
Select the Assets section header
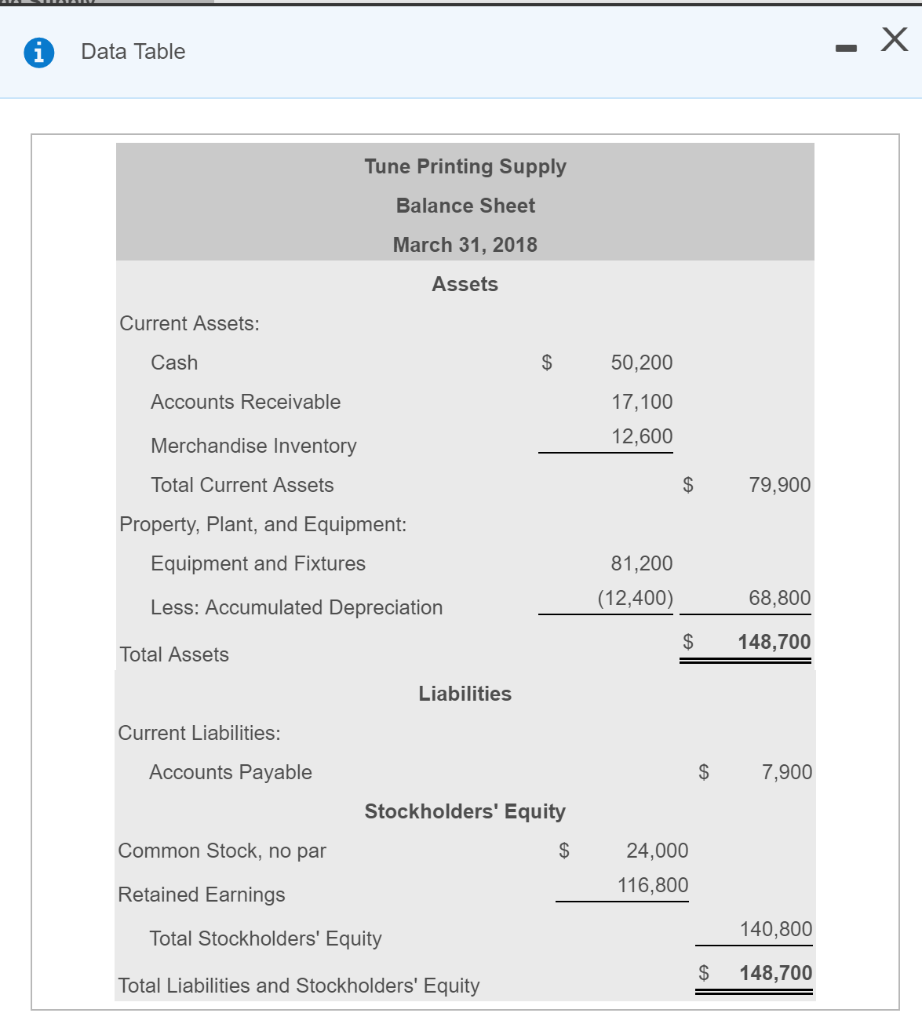(x=465, y=284)
